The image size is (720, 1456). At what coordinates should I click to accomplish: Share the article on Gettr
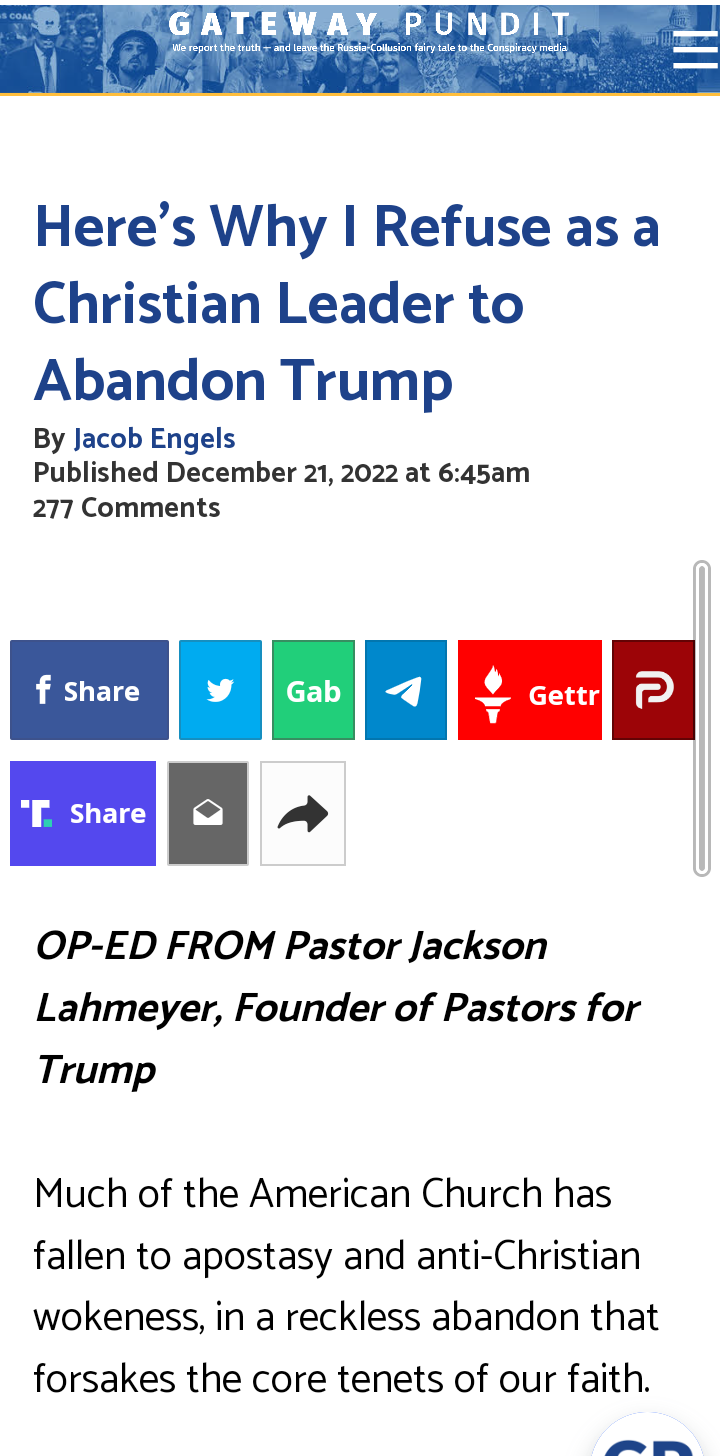click(530, 690)
